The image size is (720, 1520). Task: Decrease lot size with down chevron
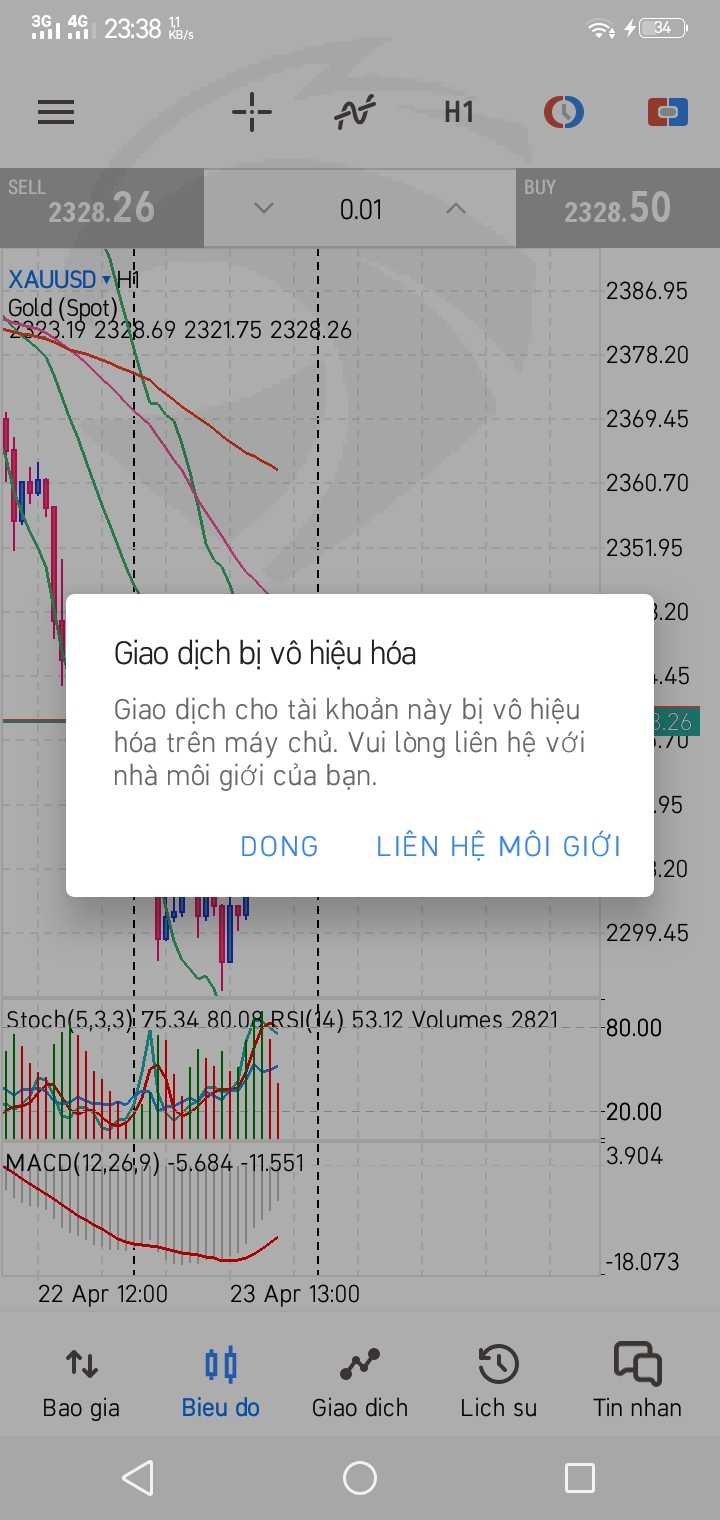pyautogui.click(x=264, y=209)
